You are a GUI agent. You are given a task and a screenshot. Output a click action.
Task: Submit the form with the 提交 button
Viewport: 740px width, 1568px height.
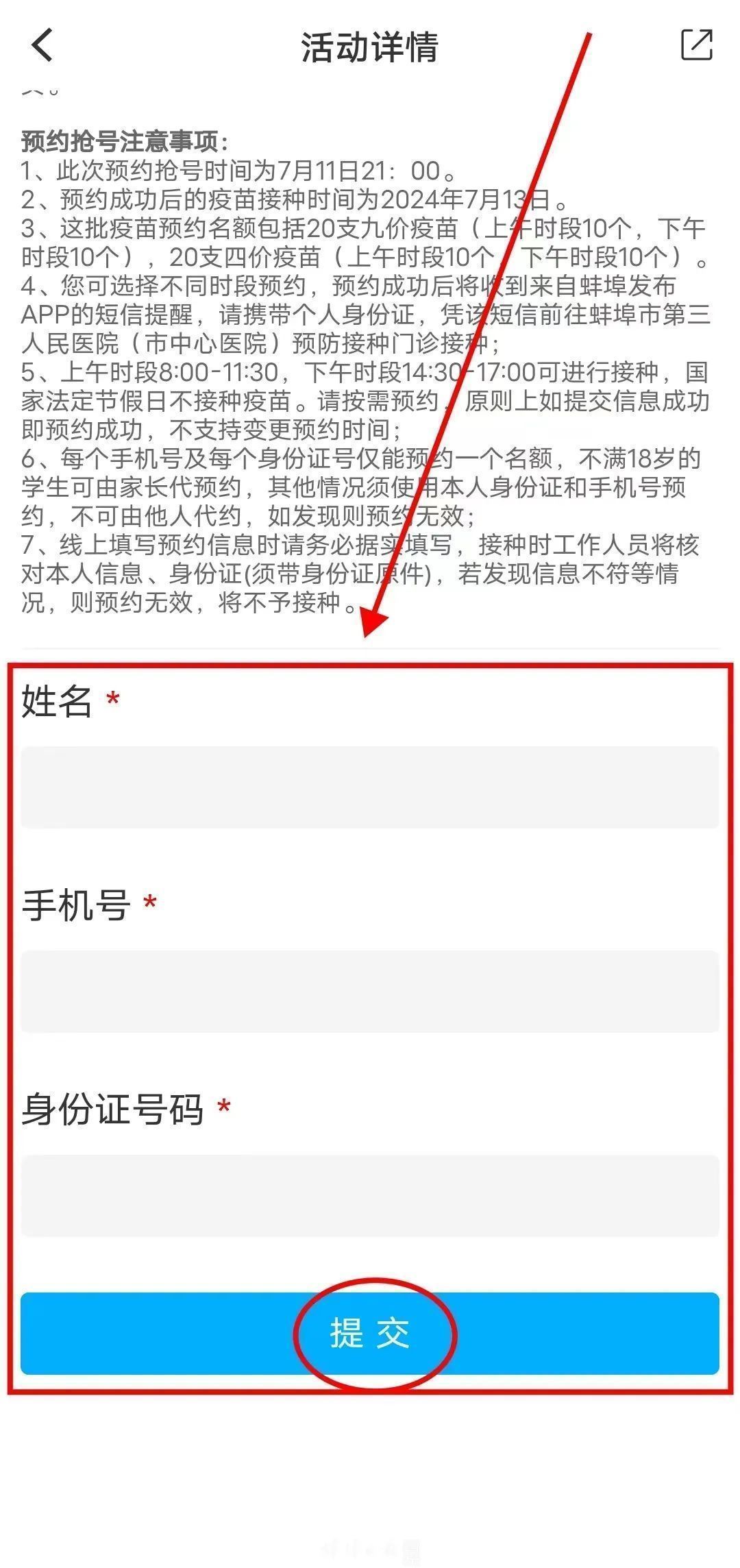[370, 1333]
